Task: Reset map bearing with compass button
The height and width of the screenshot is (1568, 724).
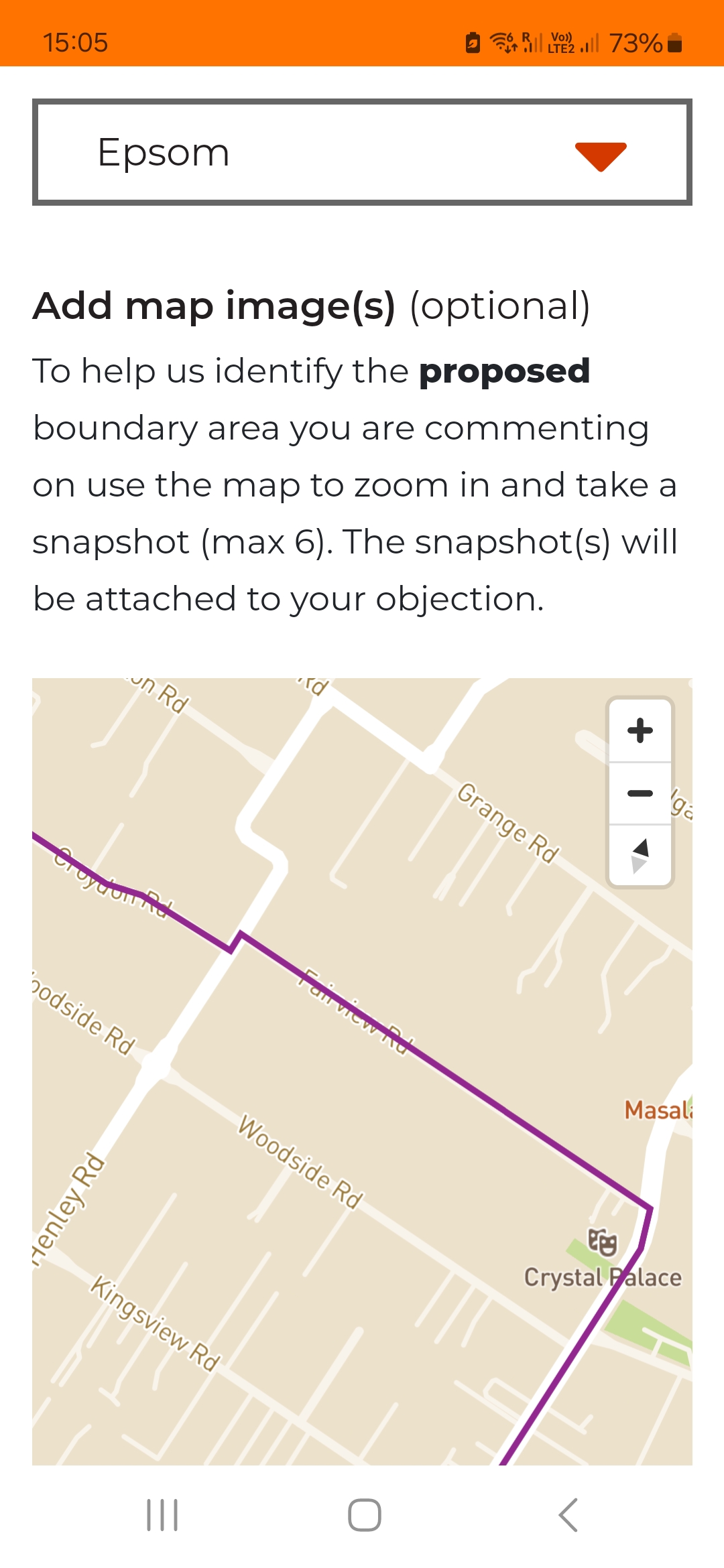Action: (640, 856)
